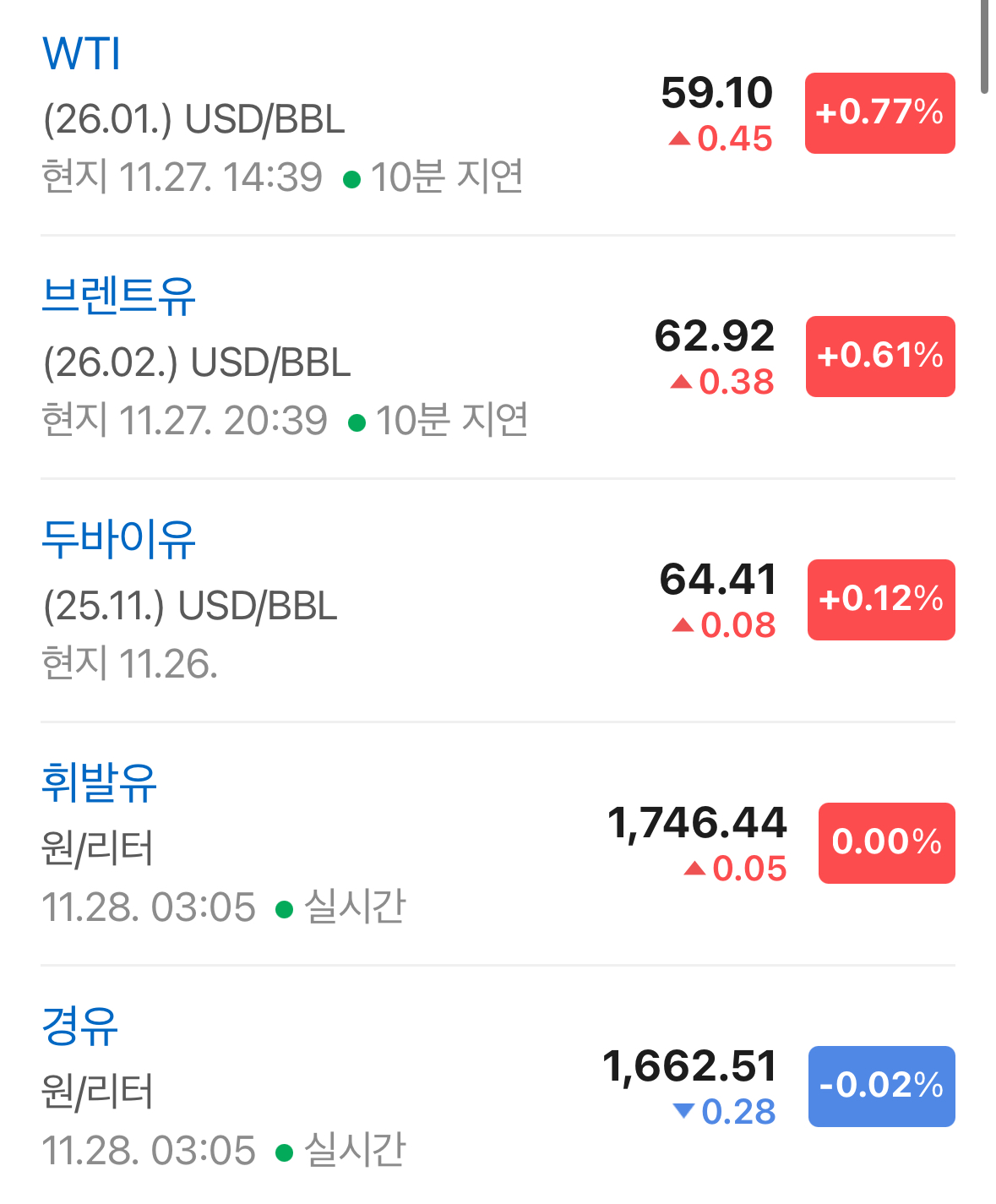This screenshot has height=1204, width=996.
Task: Open the WTI crude oil row
Action: [x=82, y=54]
